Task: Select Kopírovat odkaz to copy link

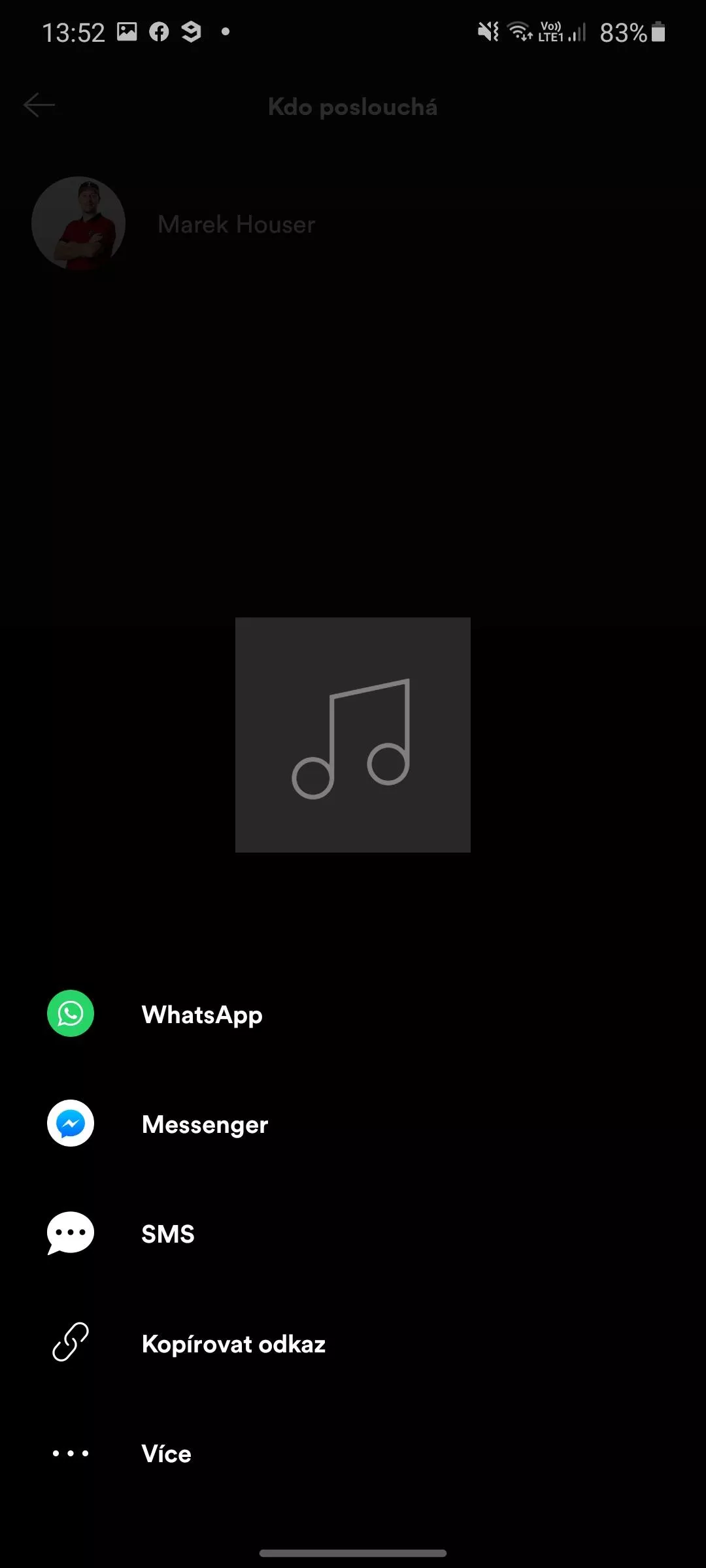Action: [353, 1343]
